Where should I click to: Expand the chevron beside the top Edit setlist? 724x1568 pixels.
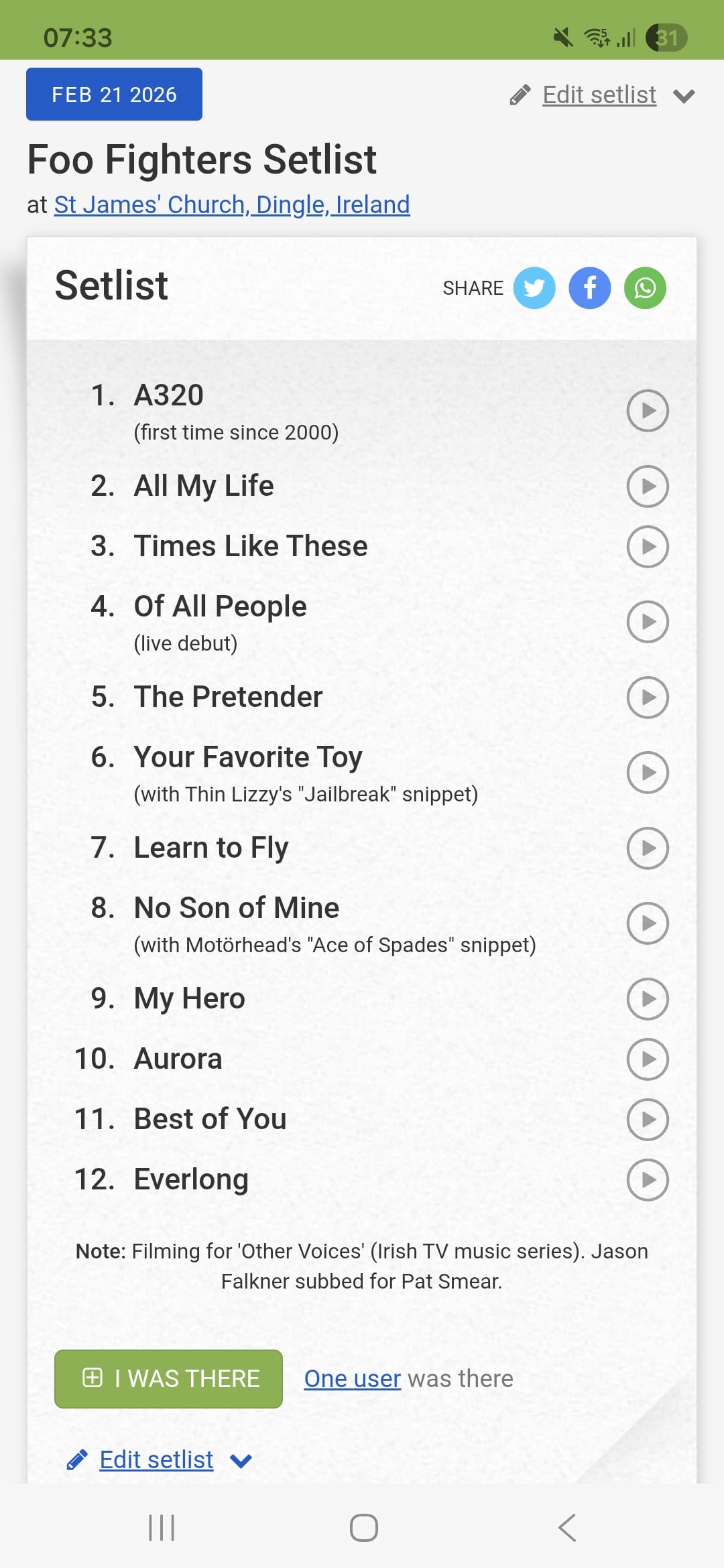pyautogui.click(x=684, y=96)
